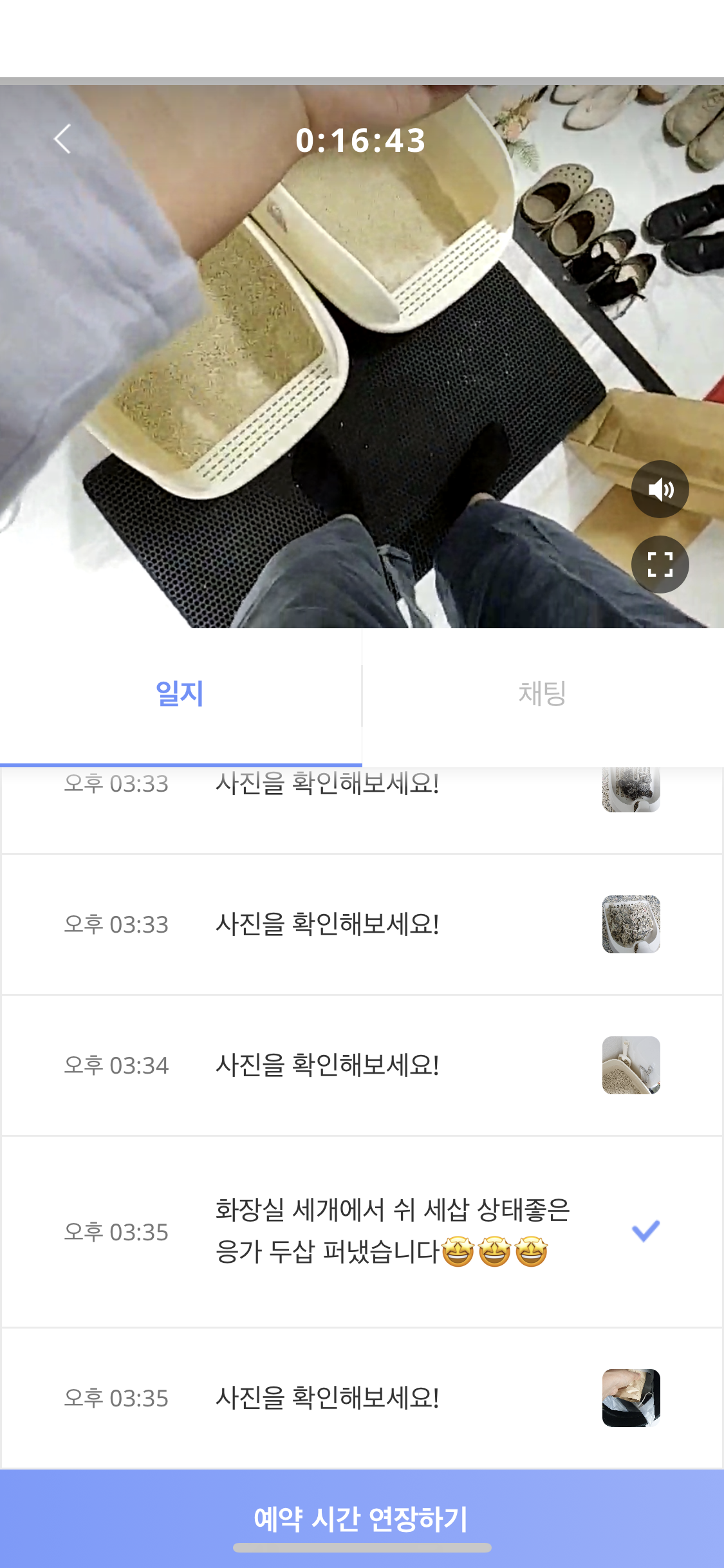724x1568 pixels.
Task: Open the 3:33 journal photo entry
Action: point(360,925)
